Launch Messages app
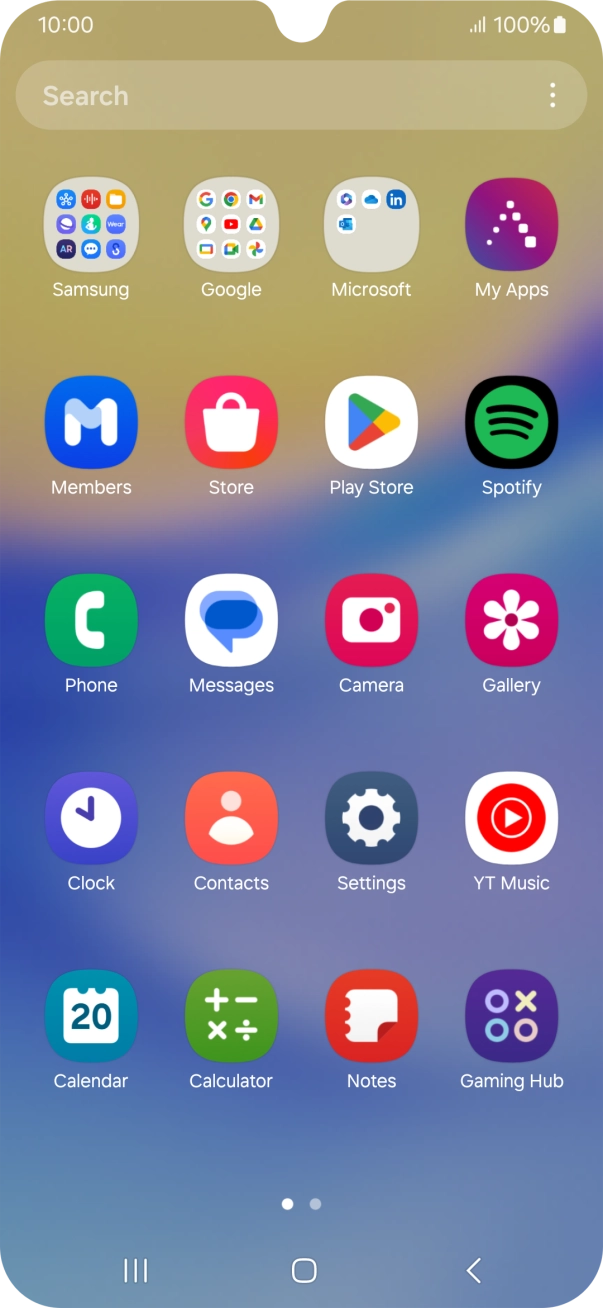Viewport: 603px width, 1308px height. pos(231,620)
